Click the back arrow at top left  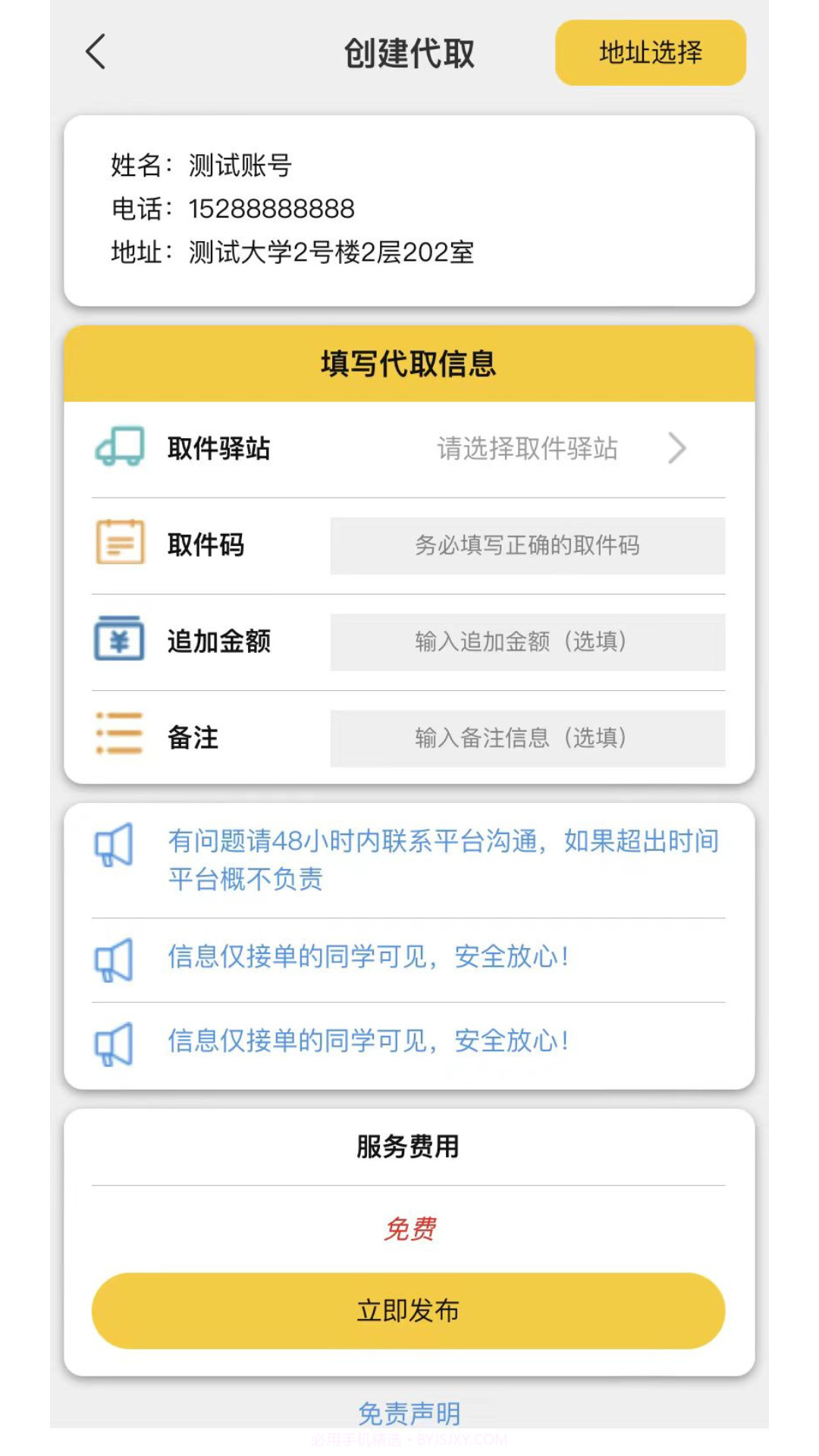tap(93, 53)
